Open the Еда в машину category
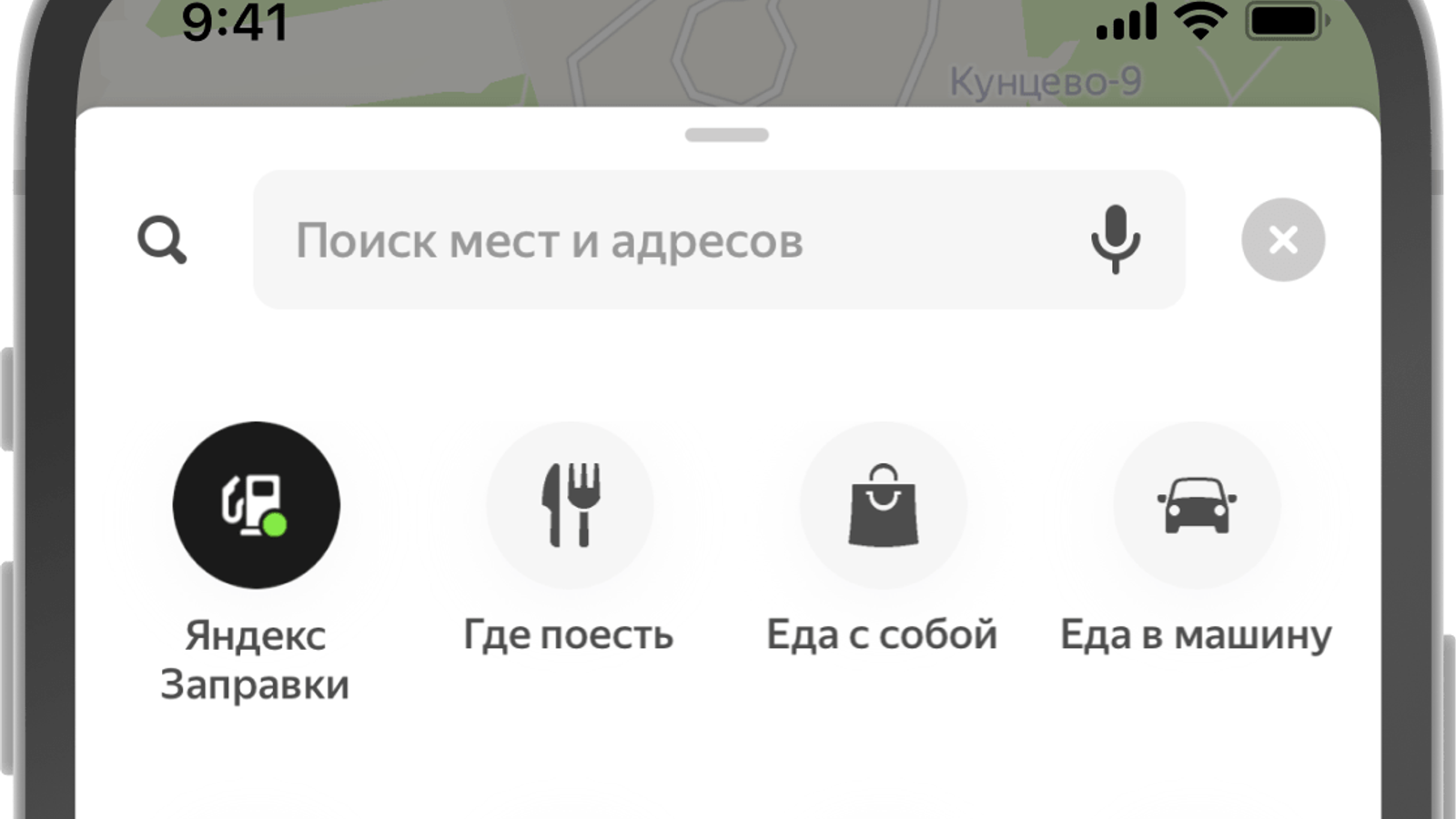1456x819 pixels. click(x=1197, y=505)
